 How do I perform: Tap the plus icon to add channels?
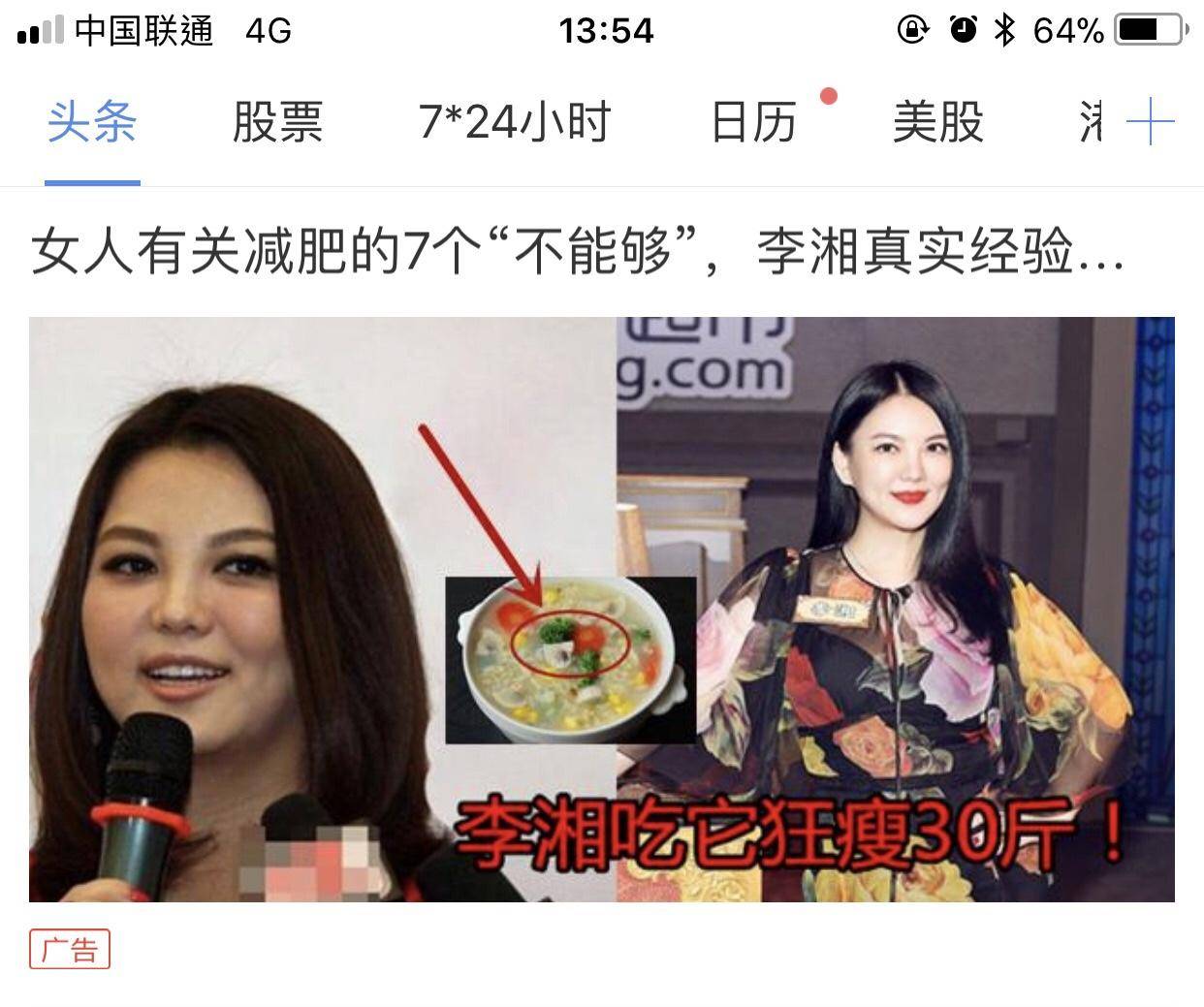1151,122
